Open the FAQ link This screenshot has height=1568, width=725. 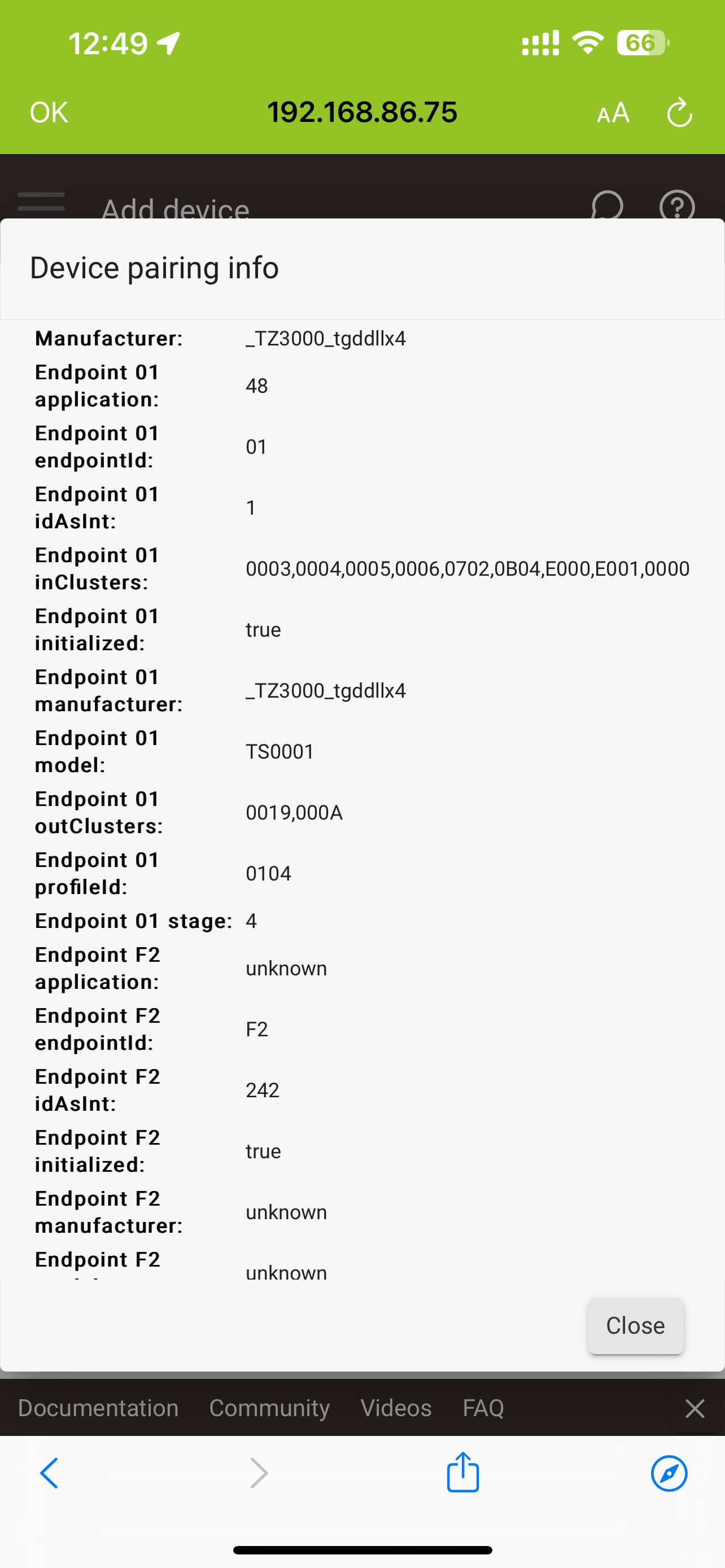(x=483, y=1408)
